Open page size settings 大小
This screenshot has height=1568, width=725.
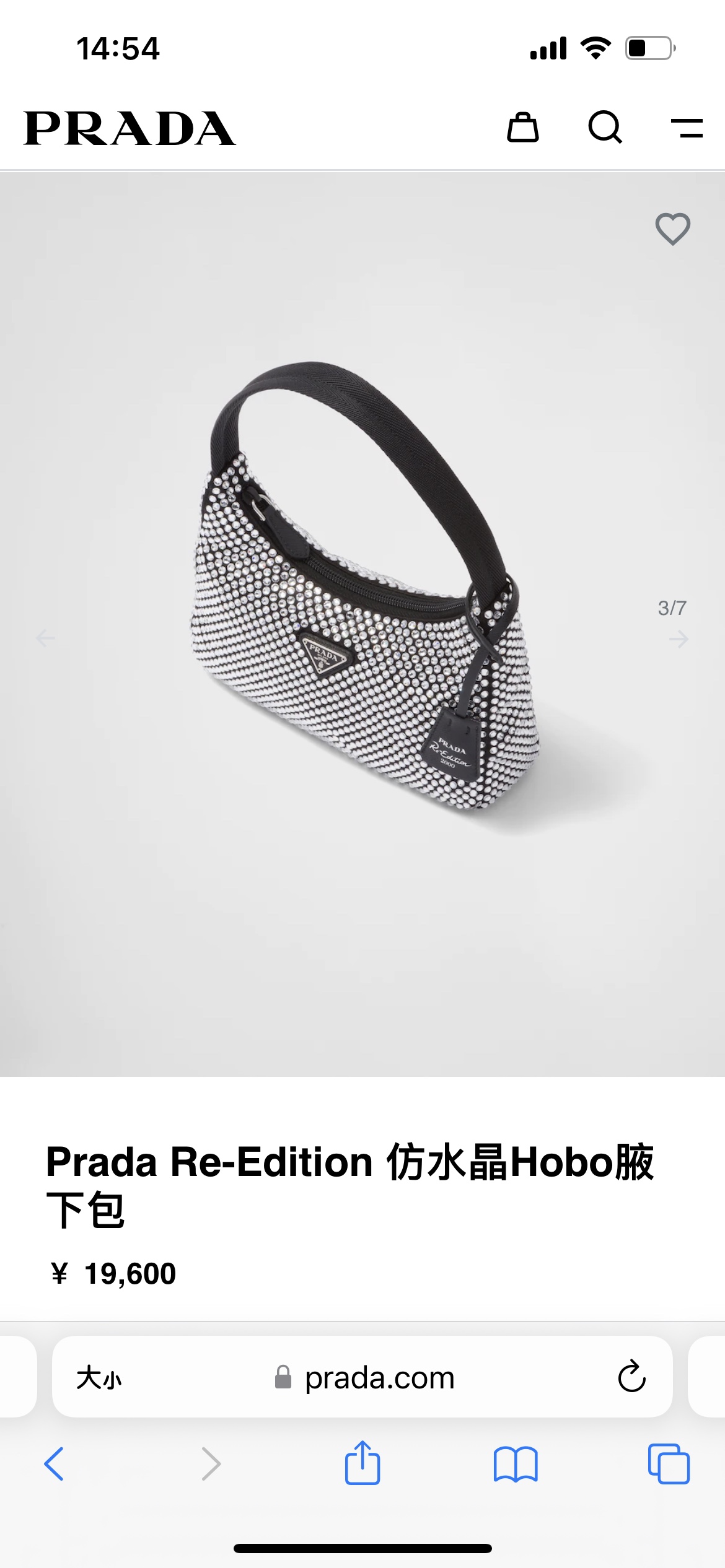pos(99,1378)
